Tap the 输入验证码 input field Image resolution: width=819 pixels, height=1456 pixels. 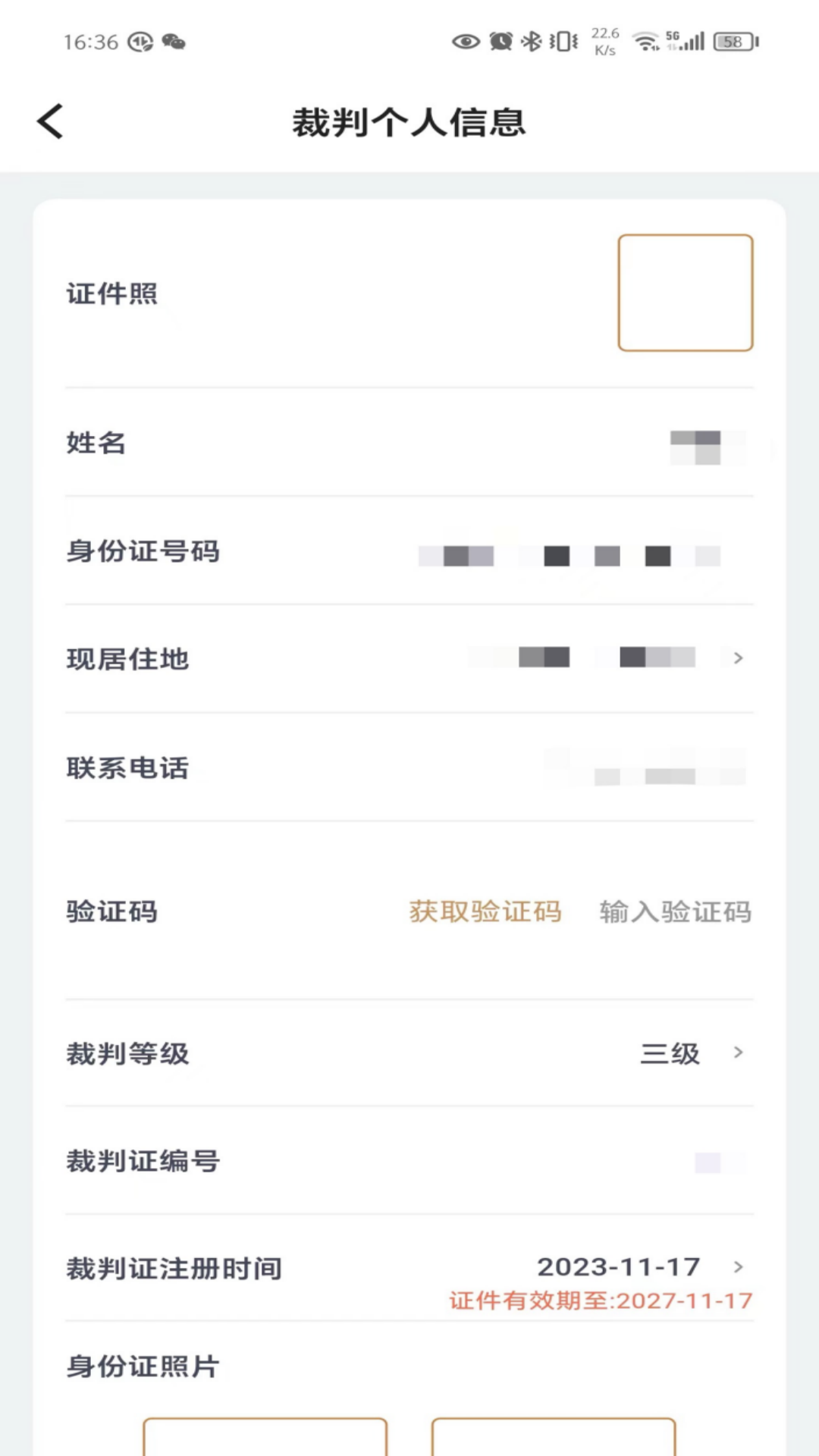coord(676,913)
